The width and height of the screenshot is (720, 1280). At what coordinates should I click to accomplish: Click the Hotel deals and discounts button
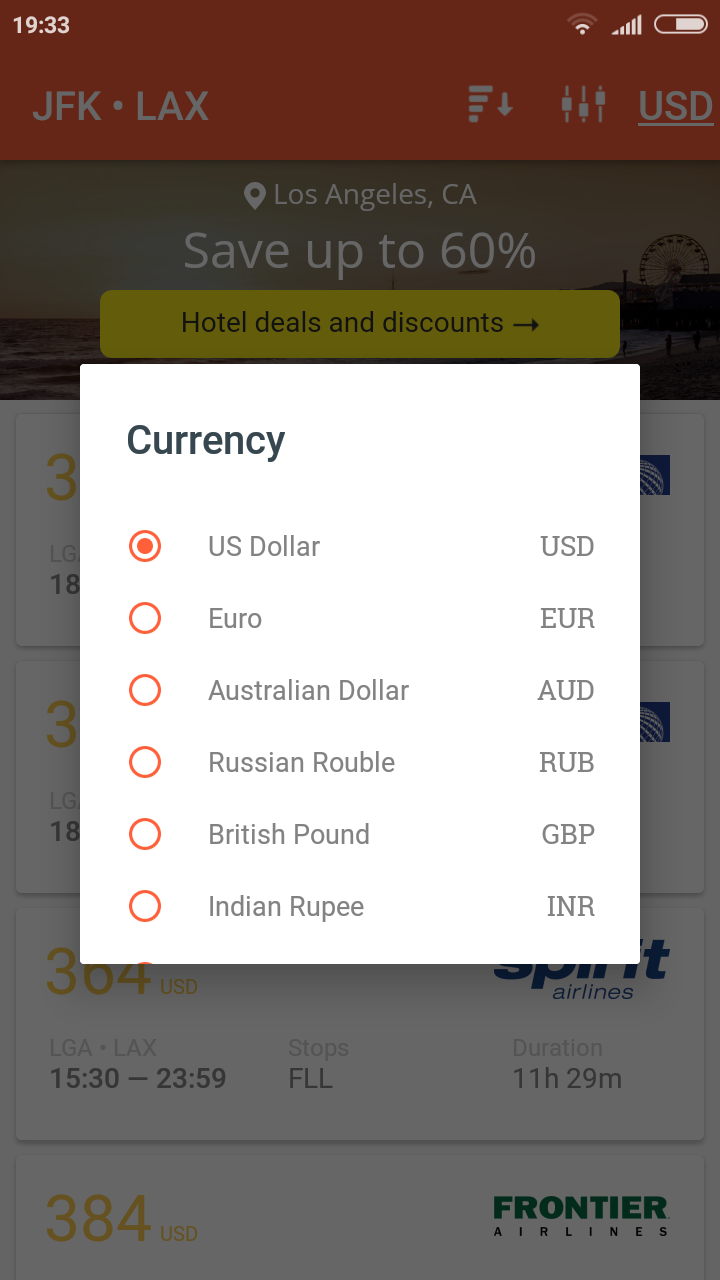[x=360, y=323]
